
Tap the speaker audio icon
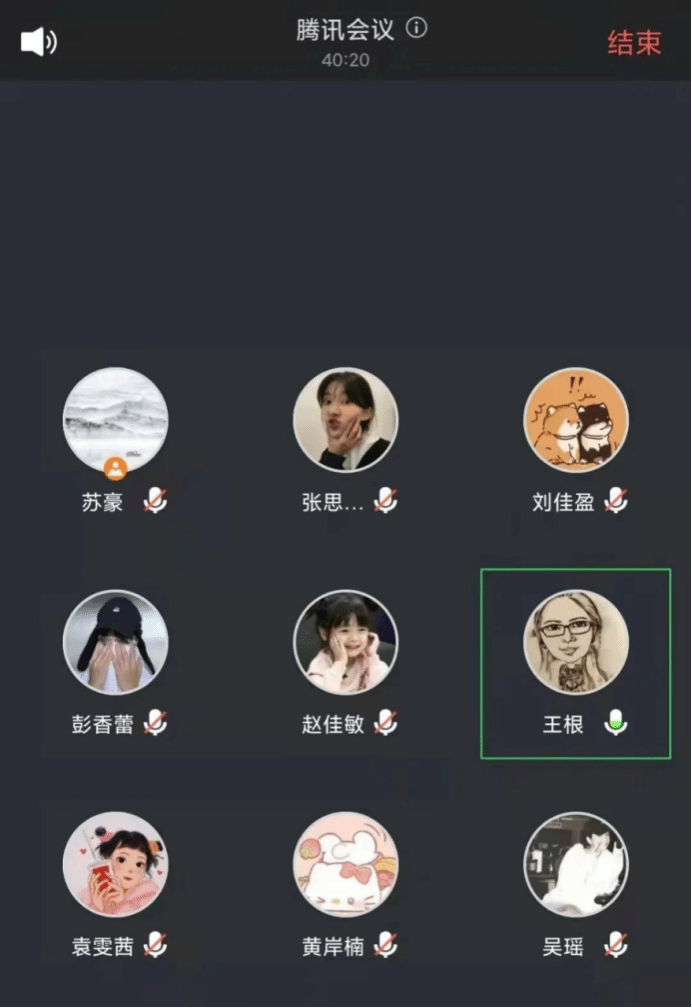coord(39,42)
